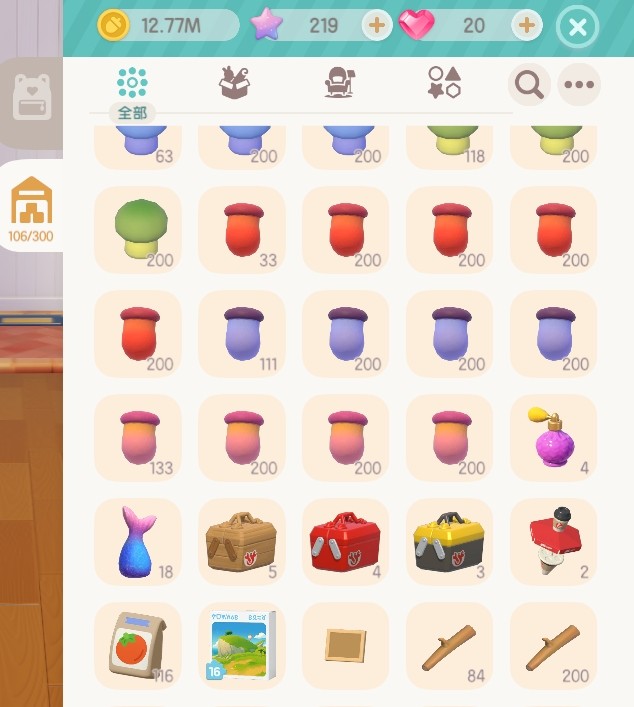
Task: Add more pink heart gems
Action: (527, 26)
